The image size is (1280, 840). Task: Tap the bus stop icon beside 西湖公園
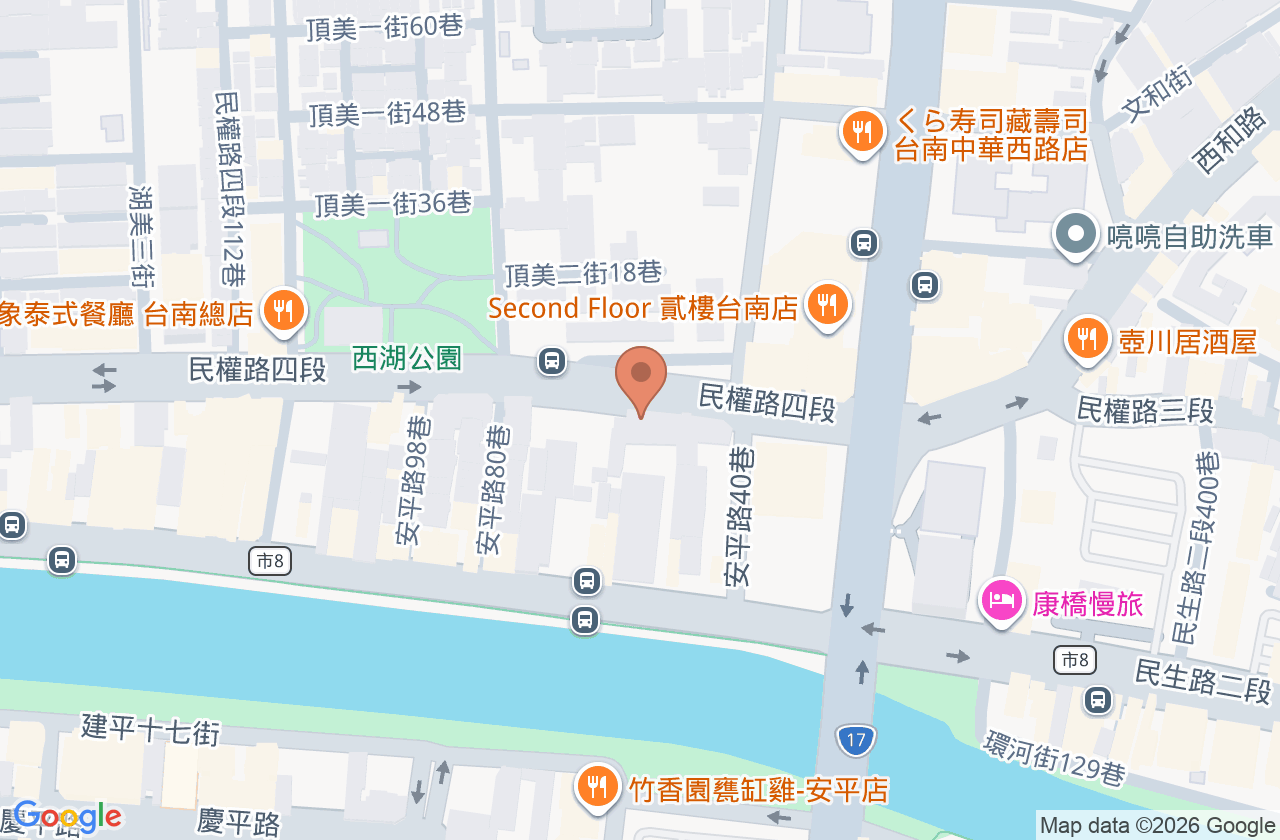[551, 361]
